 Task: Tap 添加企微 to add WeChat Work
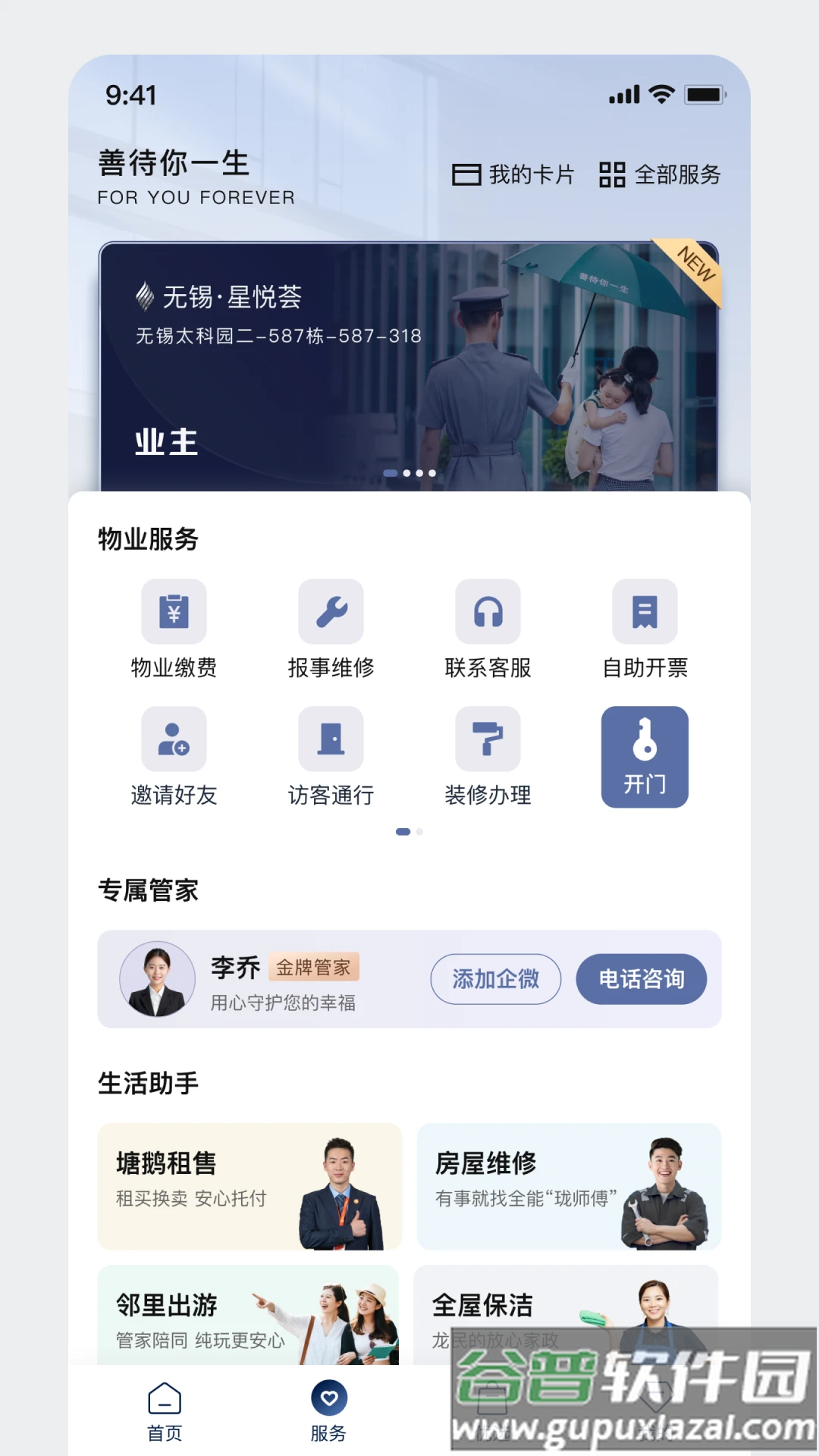[495, 979]
